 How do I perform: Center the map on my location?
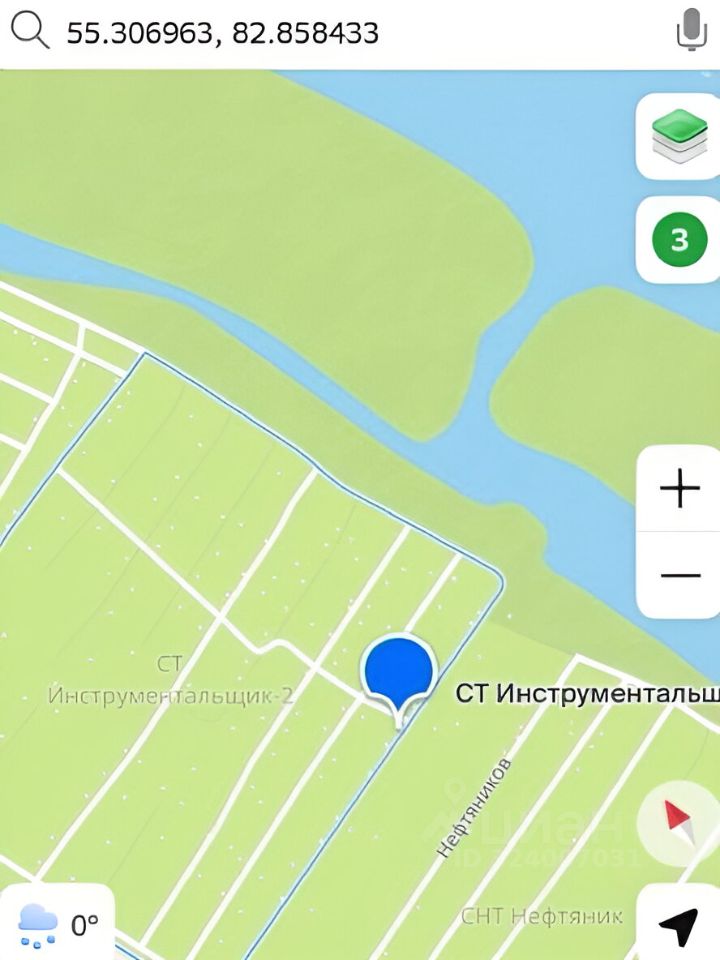pos(679,926)
